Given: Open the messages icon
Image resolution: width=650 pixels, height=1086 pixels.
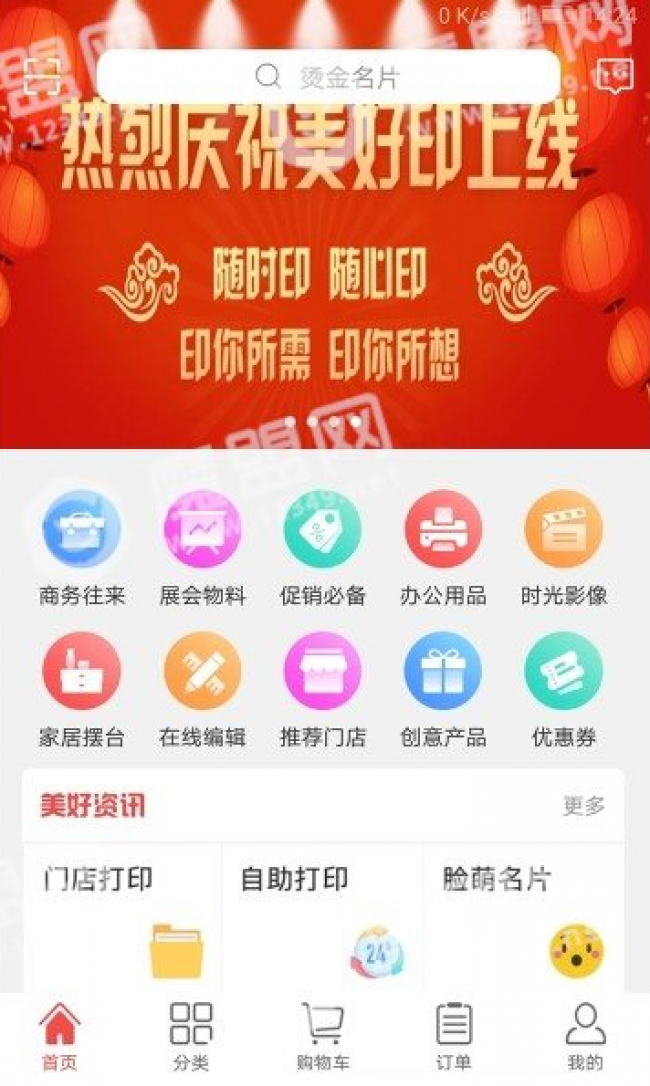Looking at the screenshot, I should pos(613,76).
